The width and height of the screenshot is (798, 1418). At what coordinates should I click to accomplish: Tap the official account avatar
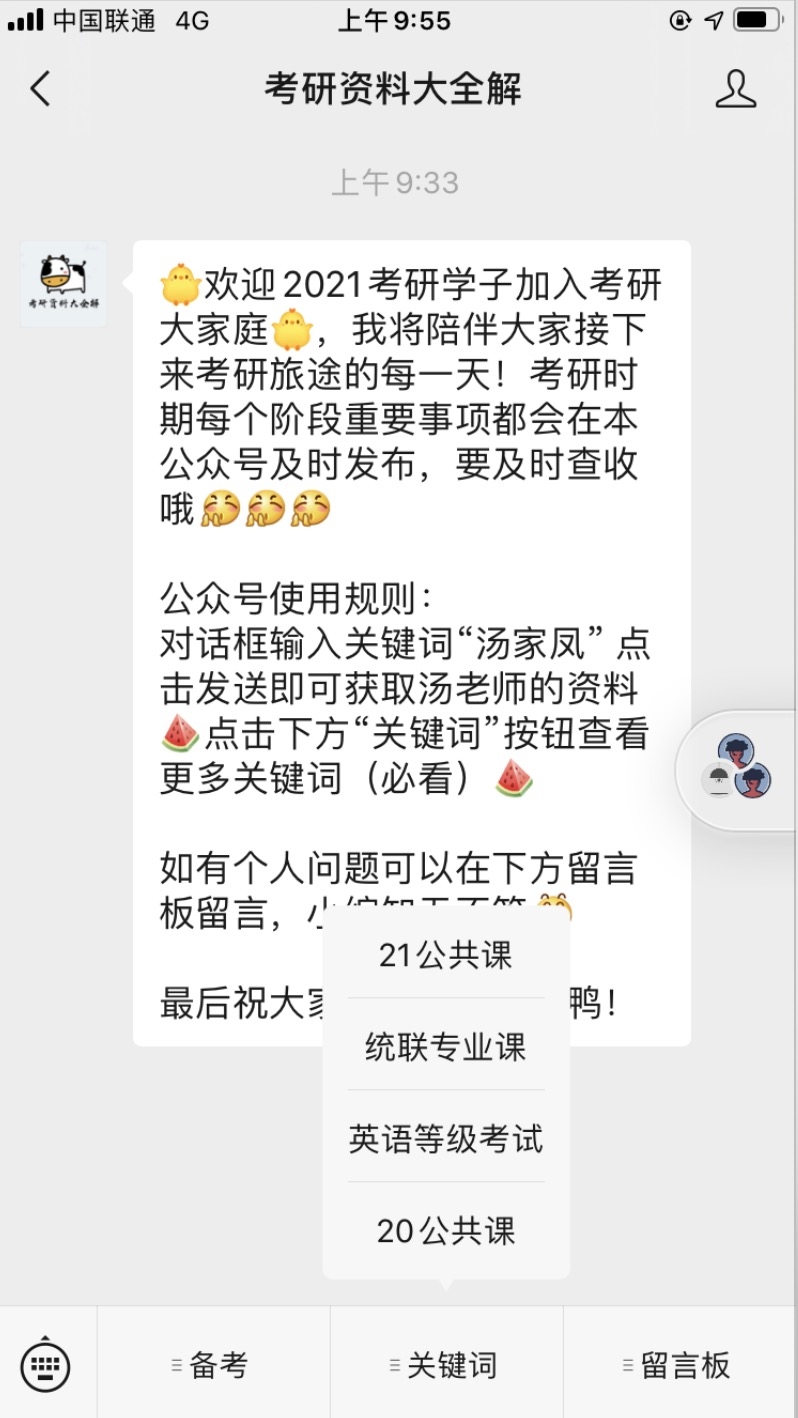pyautogui.click(x=61, y=284)
